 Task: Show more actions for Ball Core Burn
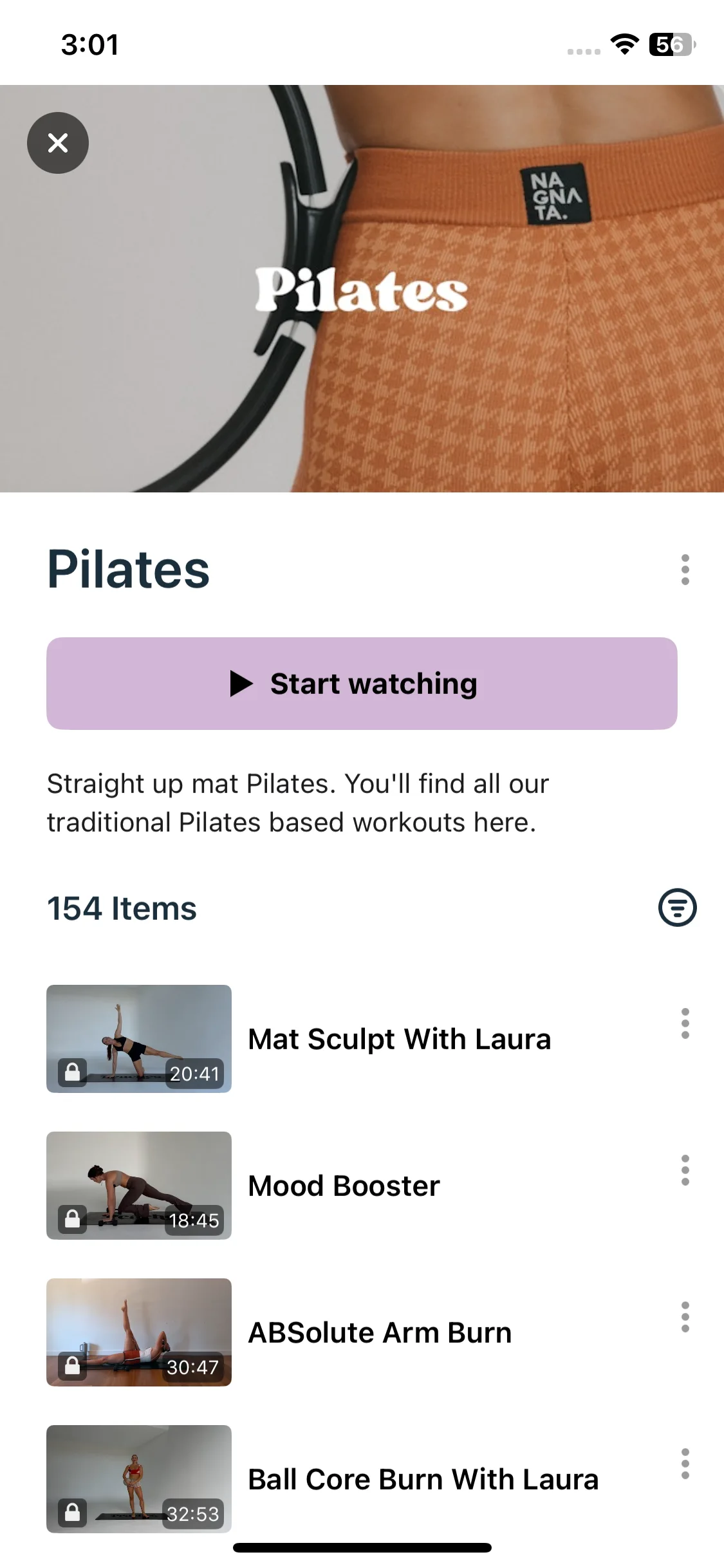pos(685,1464)
